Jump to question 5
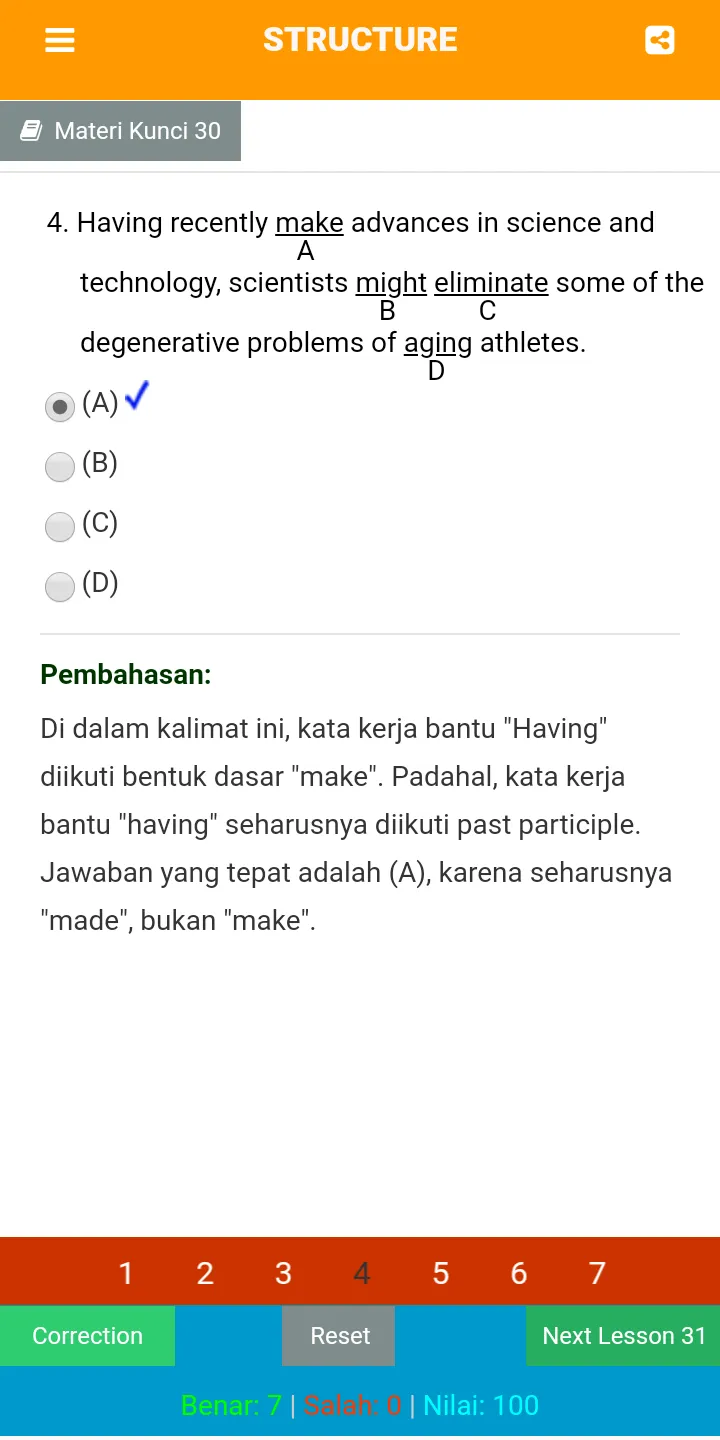Viewport: 720px width, 1440px height. tap(440, 1272)
